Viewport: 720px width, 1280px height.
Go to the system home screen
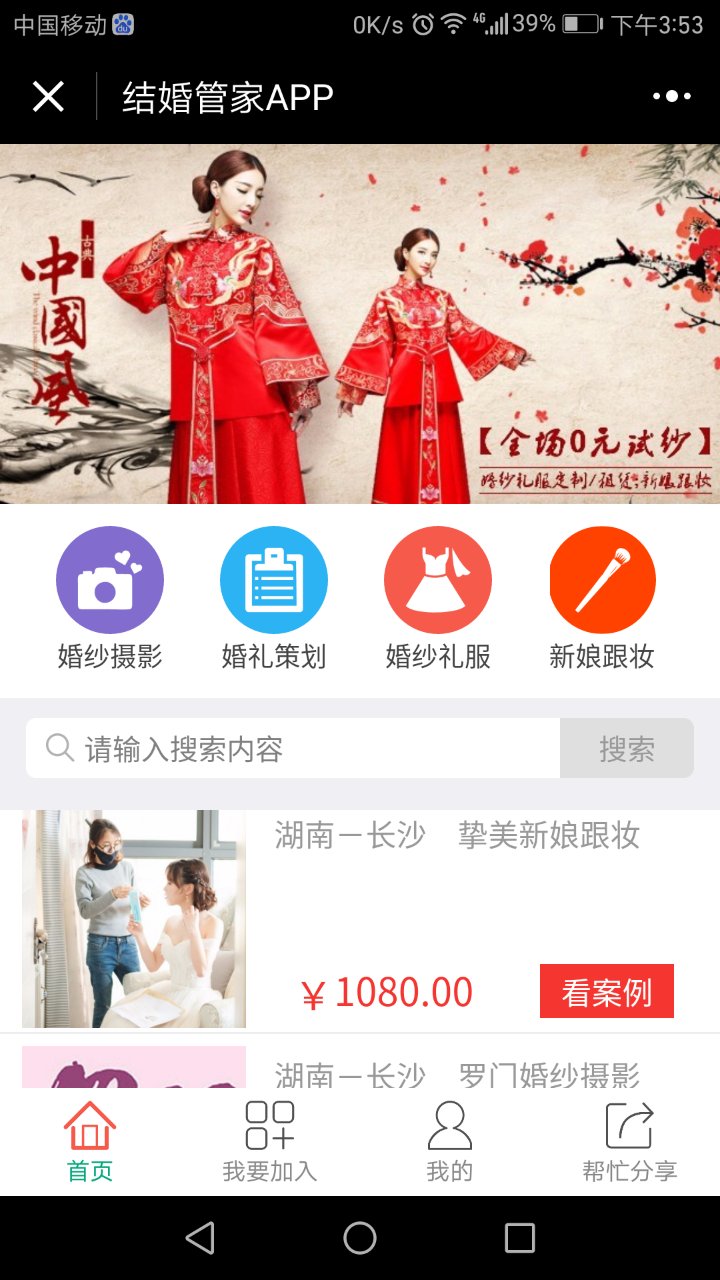pos(360,1238)
